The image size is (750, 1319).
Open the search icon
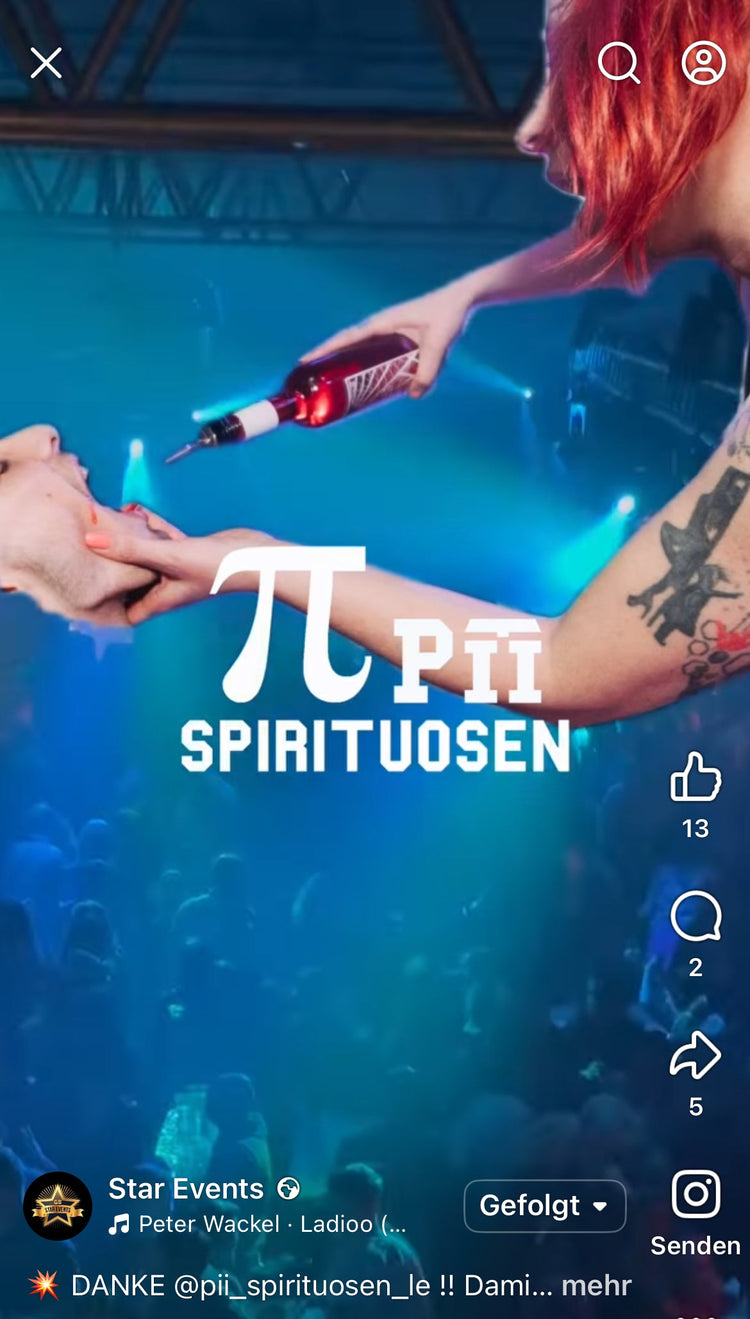[619, 63]
